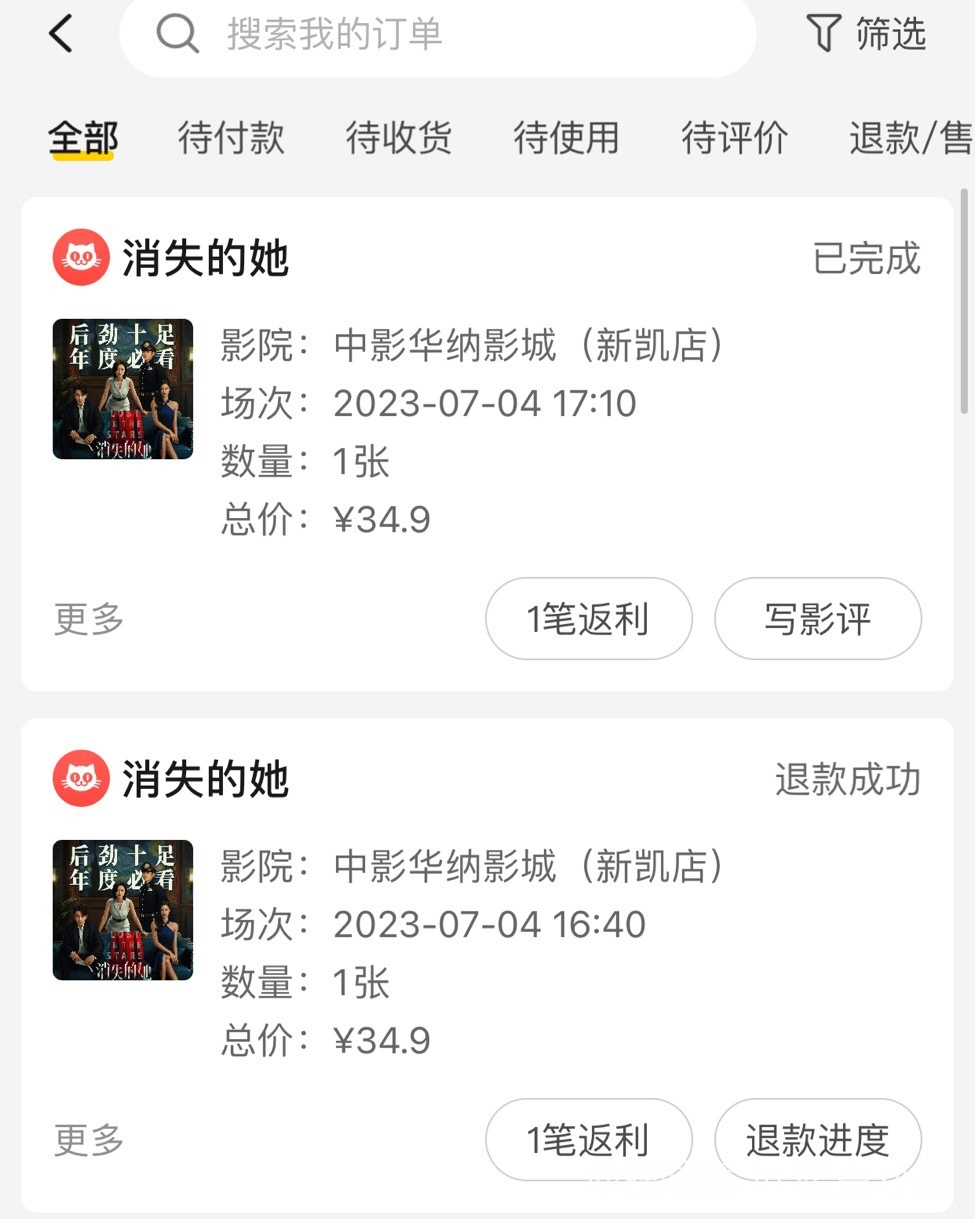Expand 更多 on the completed order
This screenshot has height=1219, width=975.
[x=89, y=620]
